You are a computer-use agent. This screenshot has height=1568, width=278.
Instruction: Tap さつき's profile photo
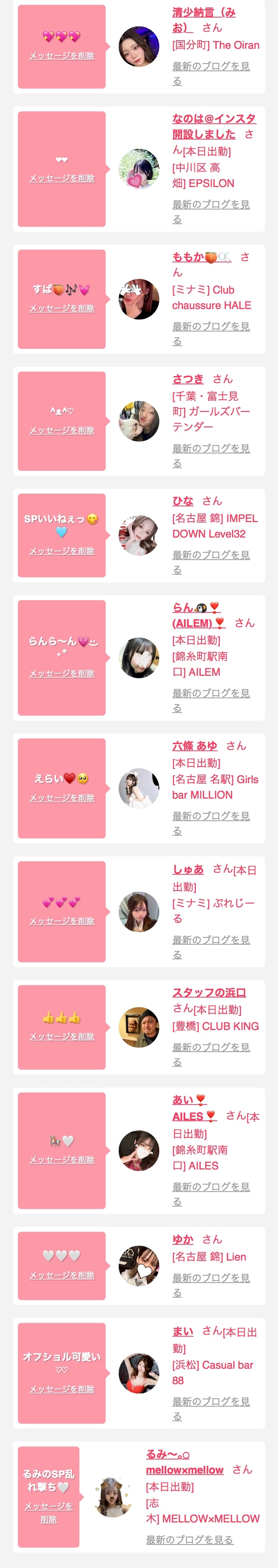click(x=139, y=420)
